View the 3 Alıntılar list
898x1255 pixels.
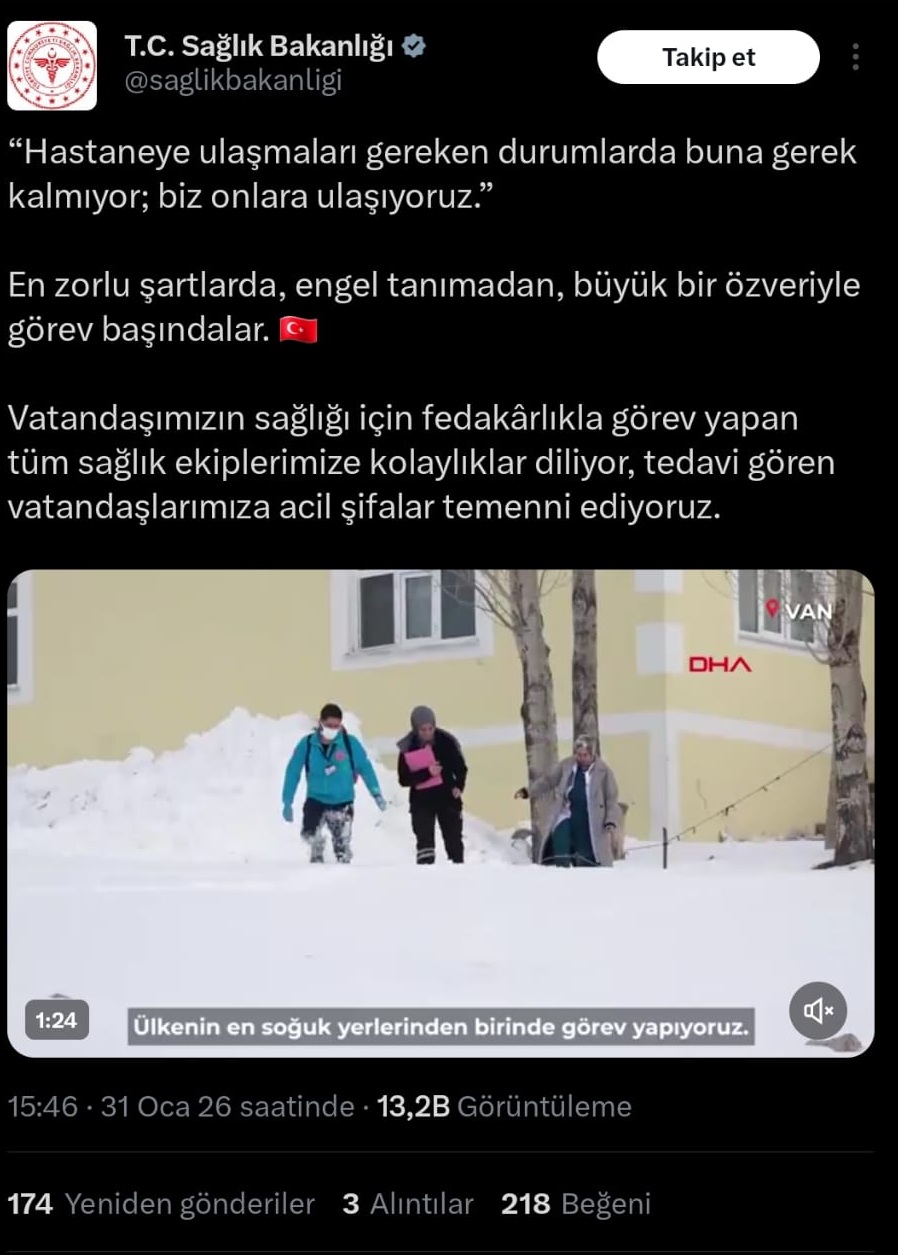tap(408, 1203)
